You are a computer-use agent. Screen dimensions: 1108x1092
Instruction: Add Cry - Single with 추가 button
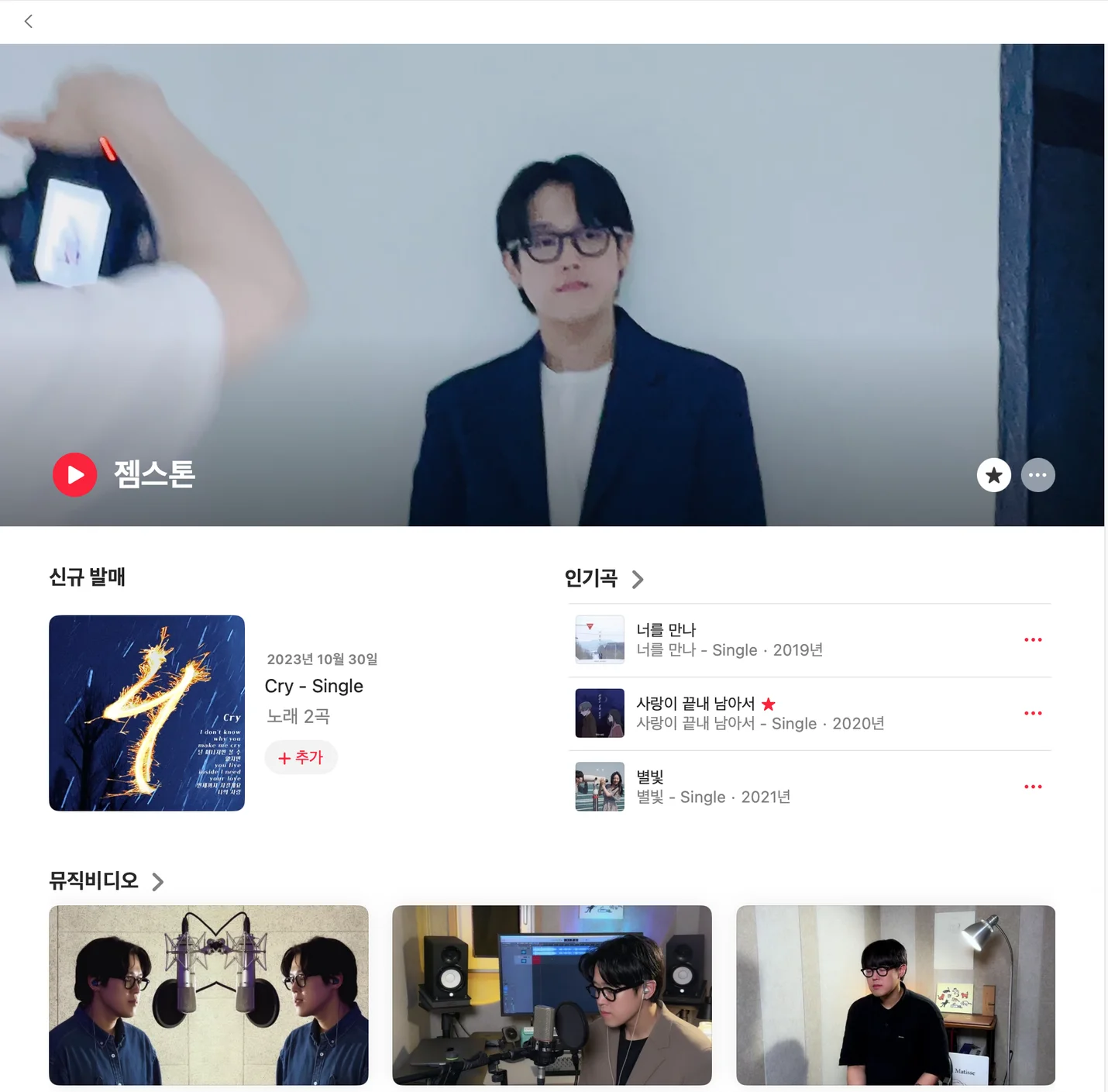[x=301, y=757]
